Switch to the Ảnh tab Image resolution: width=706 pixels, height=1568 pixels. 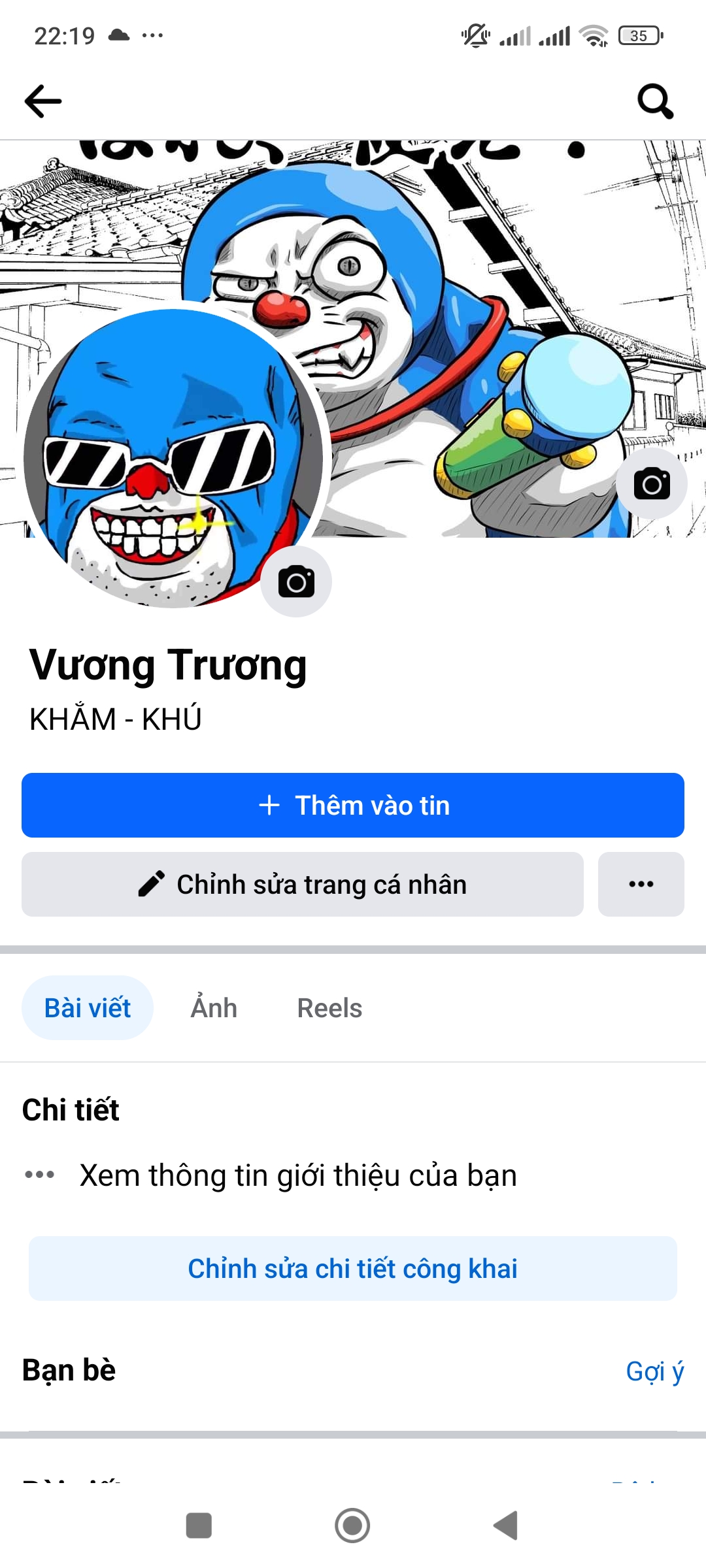[x=214, y=1008]
